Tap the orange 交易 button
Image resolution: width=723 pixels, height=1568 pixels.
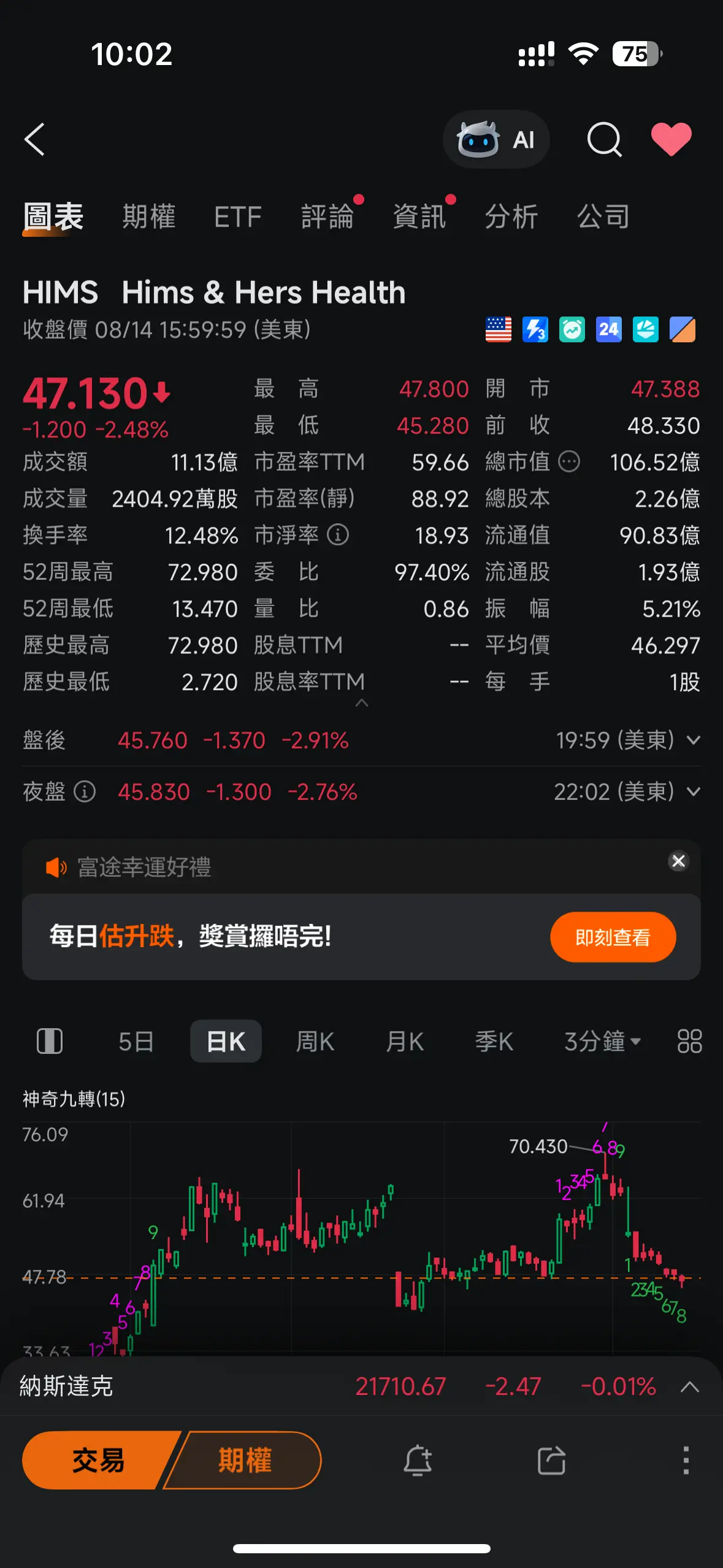tap(98, 1460)
